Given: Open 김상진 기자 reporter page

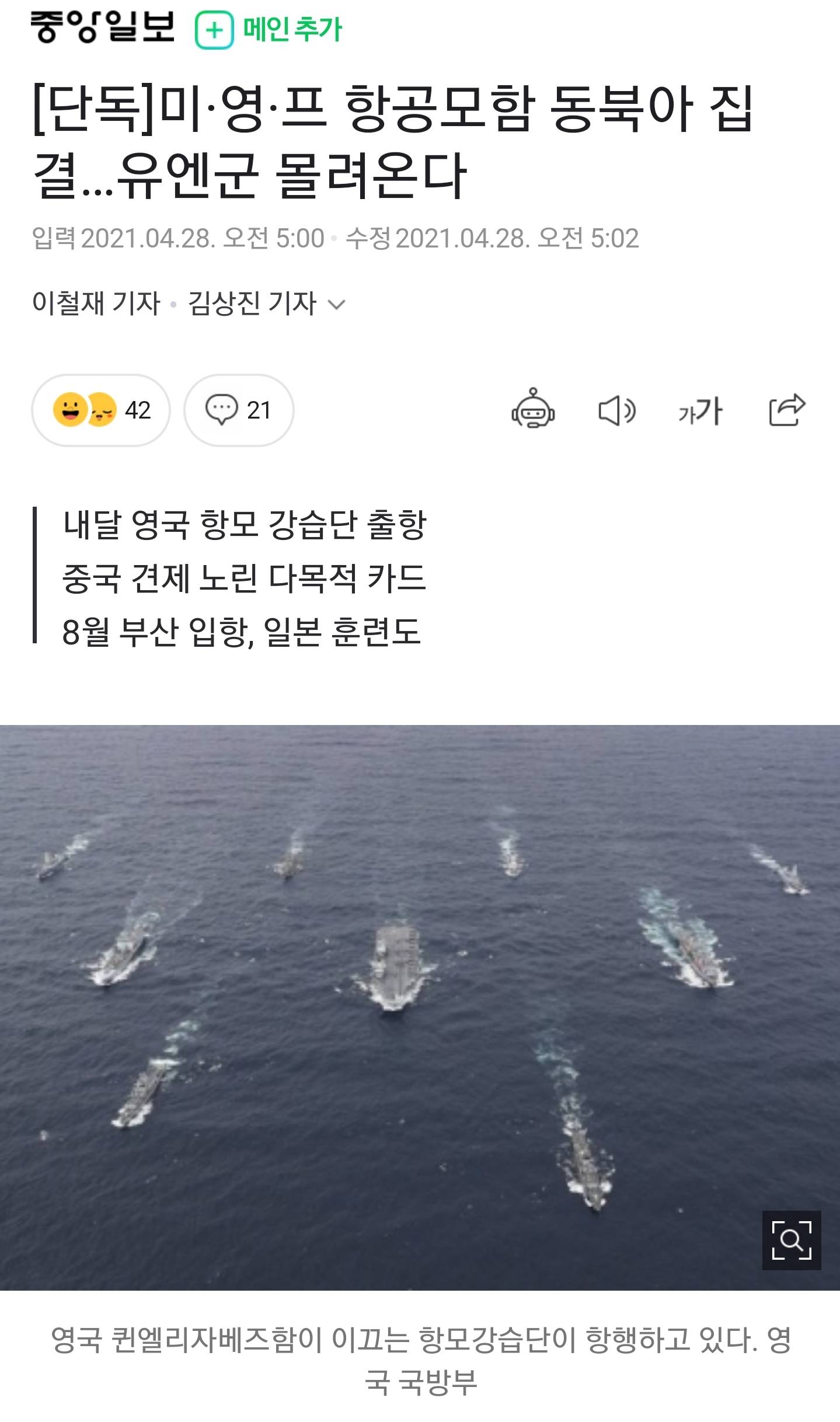Looking at the screenshot, I should pyautogui.click(x=252, y=303).
